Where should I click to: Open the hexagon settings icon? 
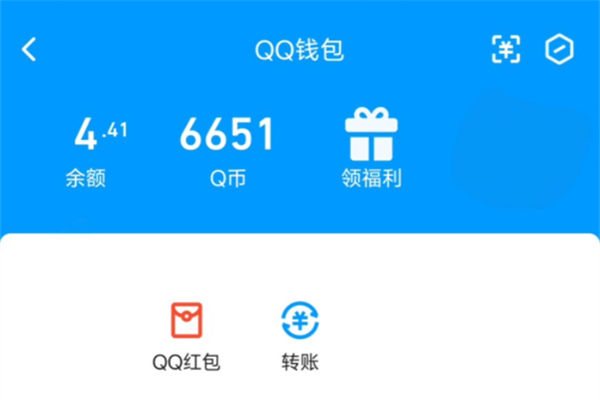coord(557,50)
